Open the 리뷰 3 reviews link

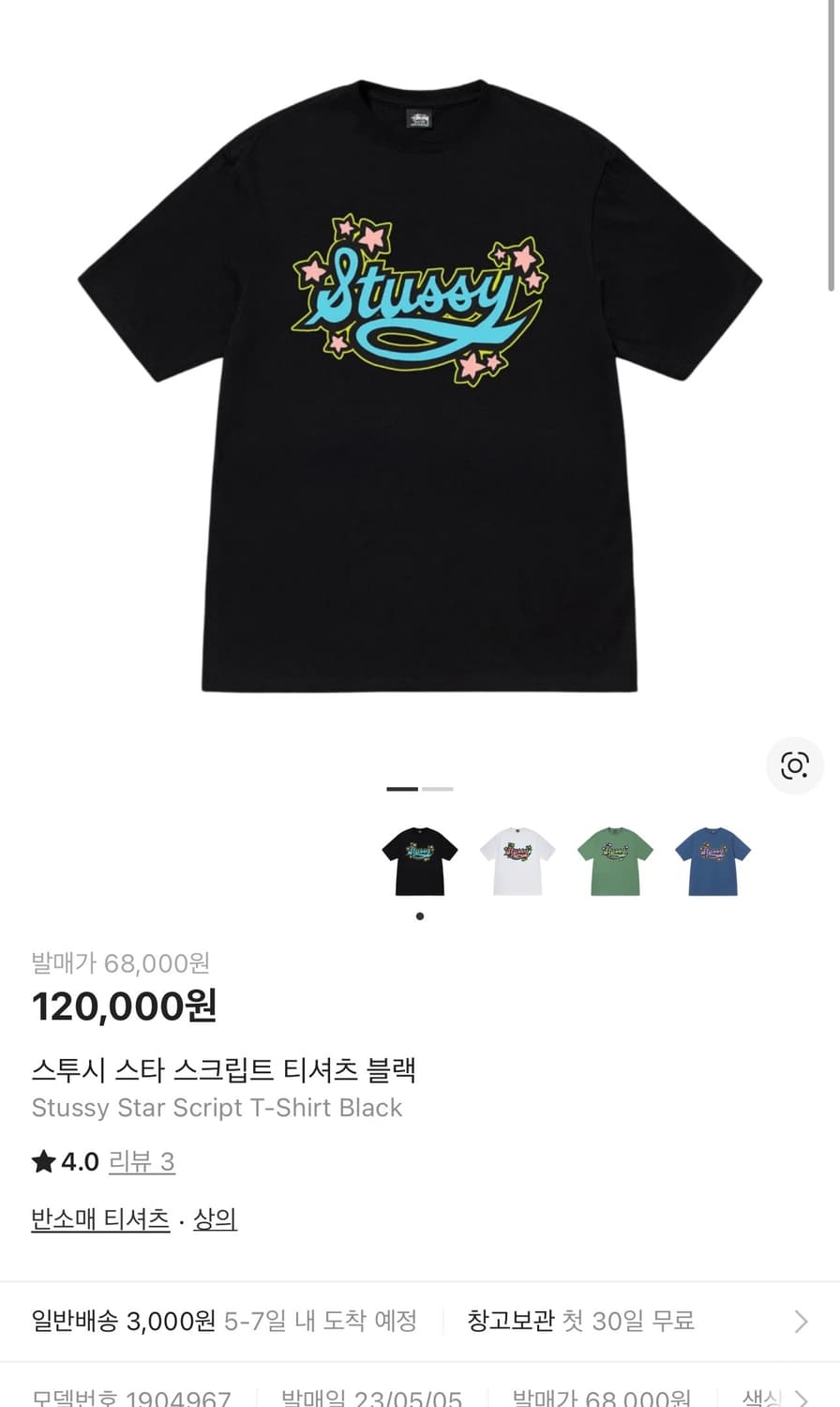click(142, 1161)
